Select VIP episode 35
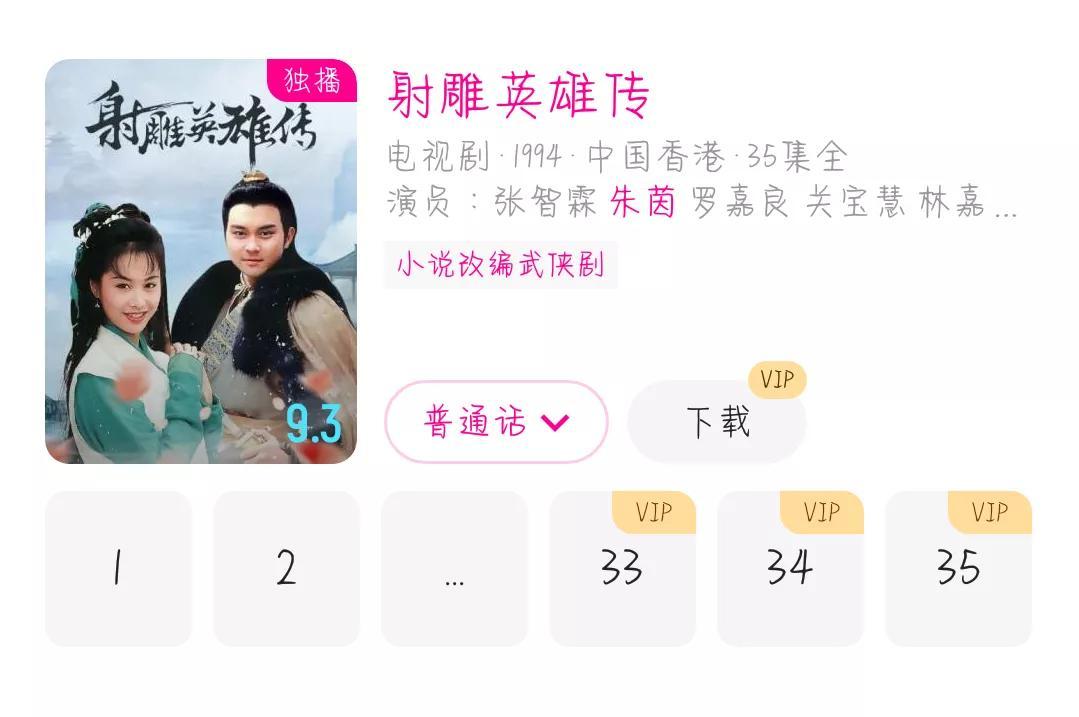 coord(958,568)
